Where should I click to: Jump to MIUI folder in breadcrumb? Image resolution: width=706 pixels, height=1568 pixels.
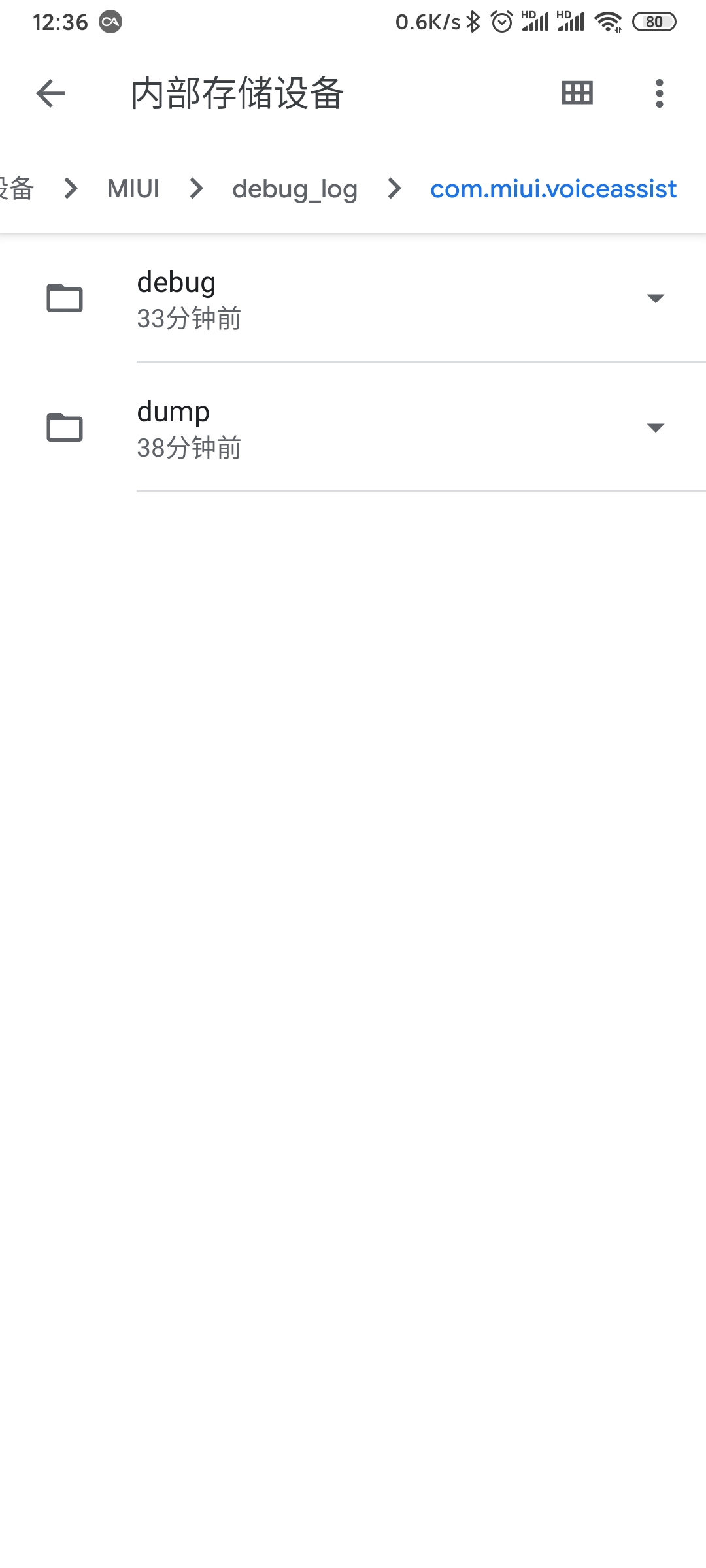133,189
